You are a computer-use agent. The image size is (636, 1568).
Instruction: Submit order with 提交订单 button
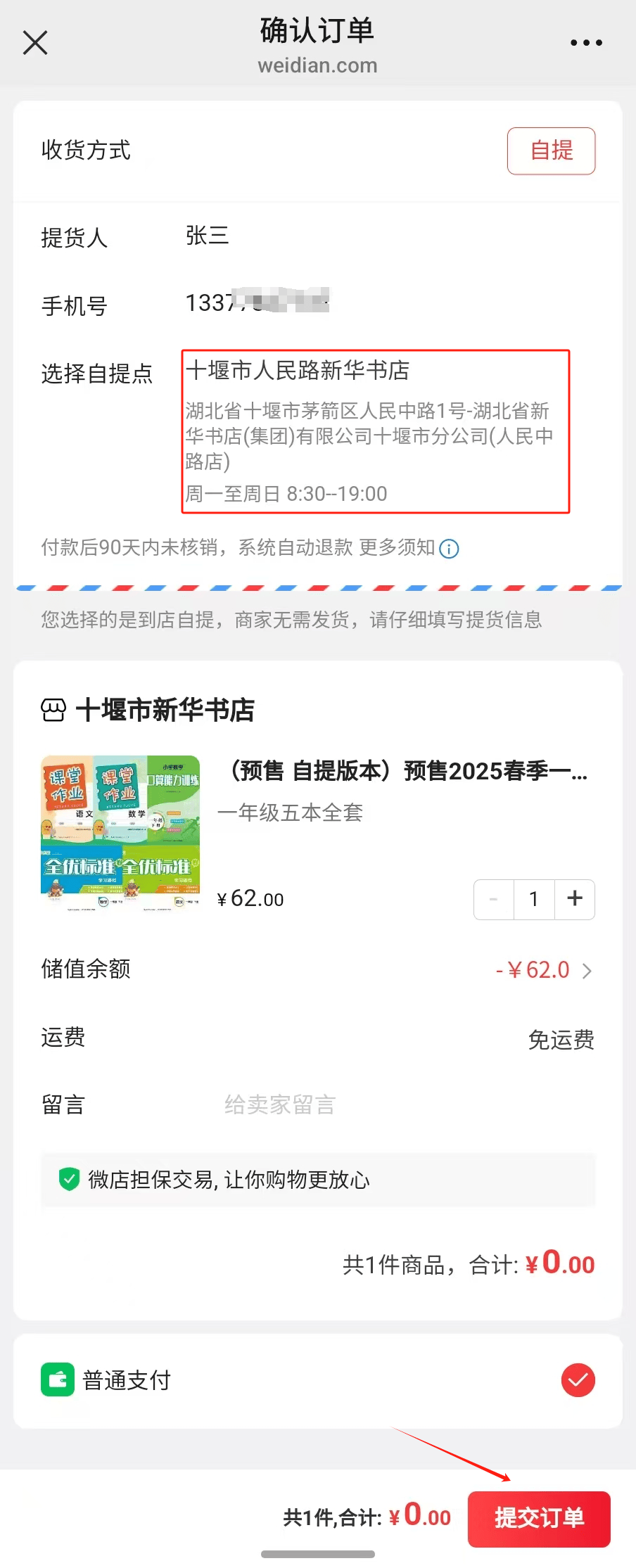[x=539, y=1518]
